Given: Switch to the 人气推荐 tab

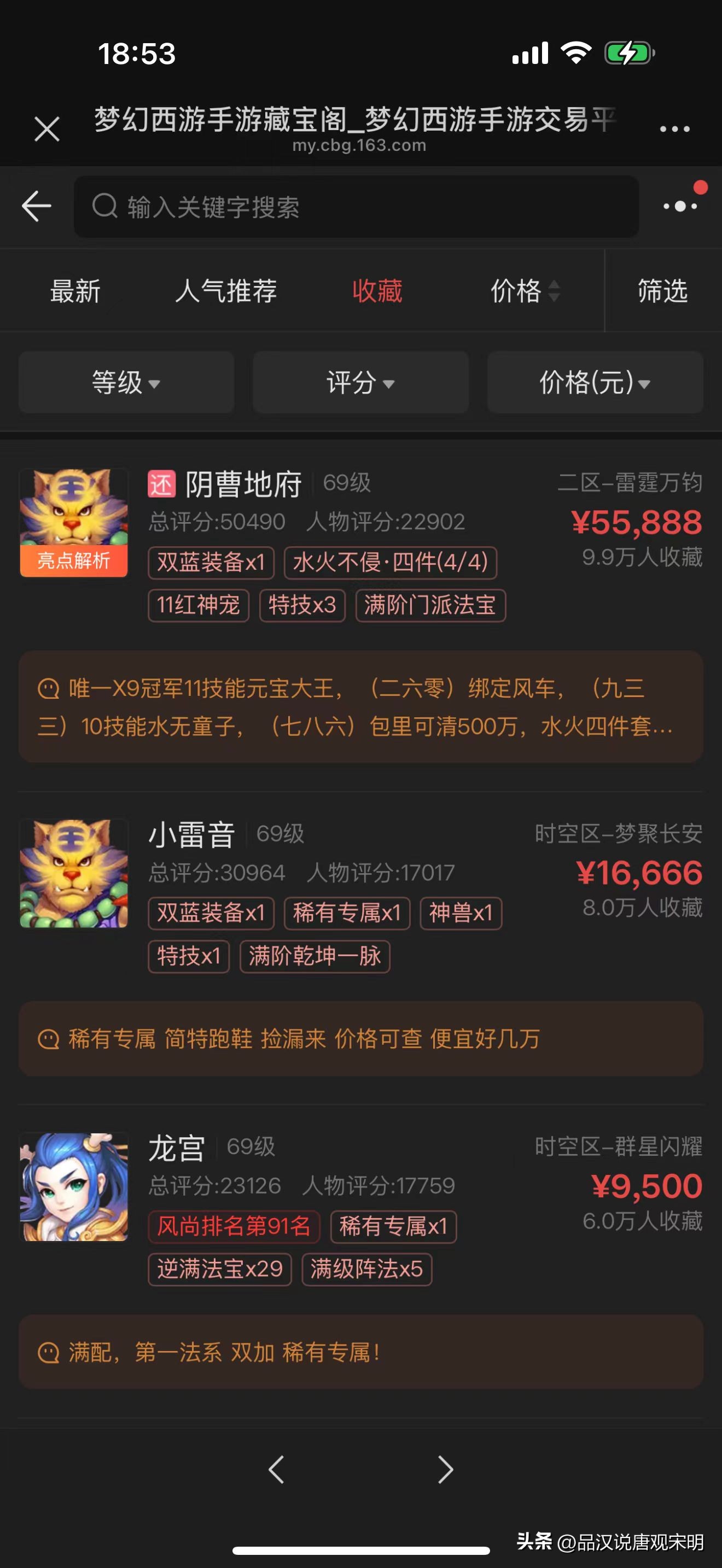Looking at the screenshot, I should (225, 292).
